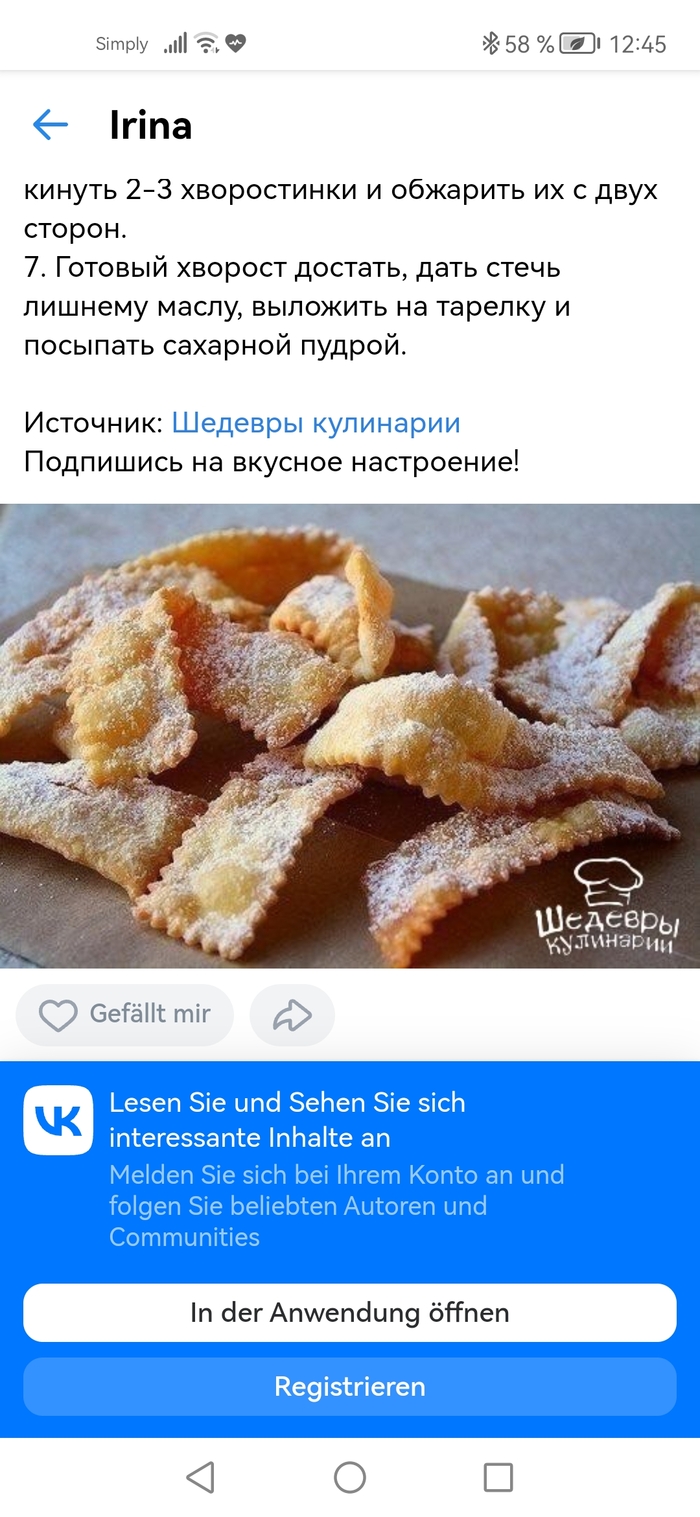The image size is (700, 1517).
Task: Go to the home screen
Action: tap(350, 1477)
